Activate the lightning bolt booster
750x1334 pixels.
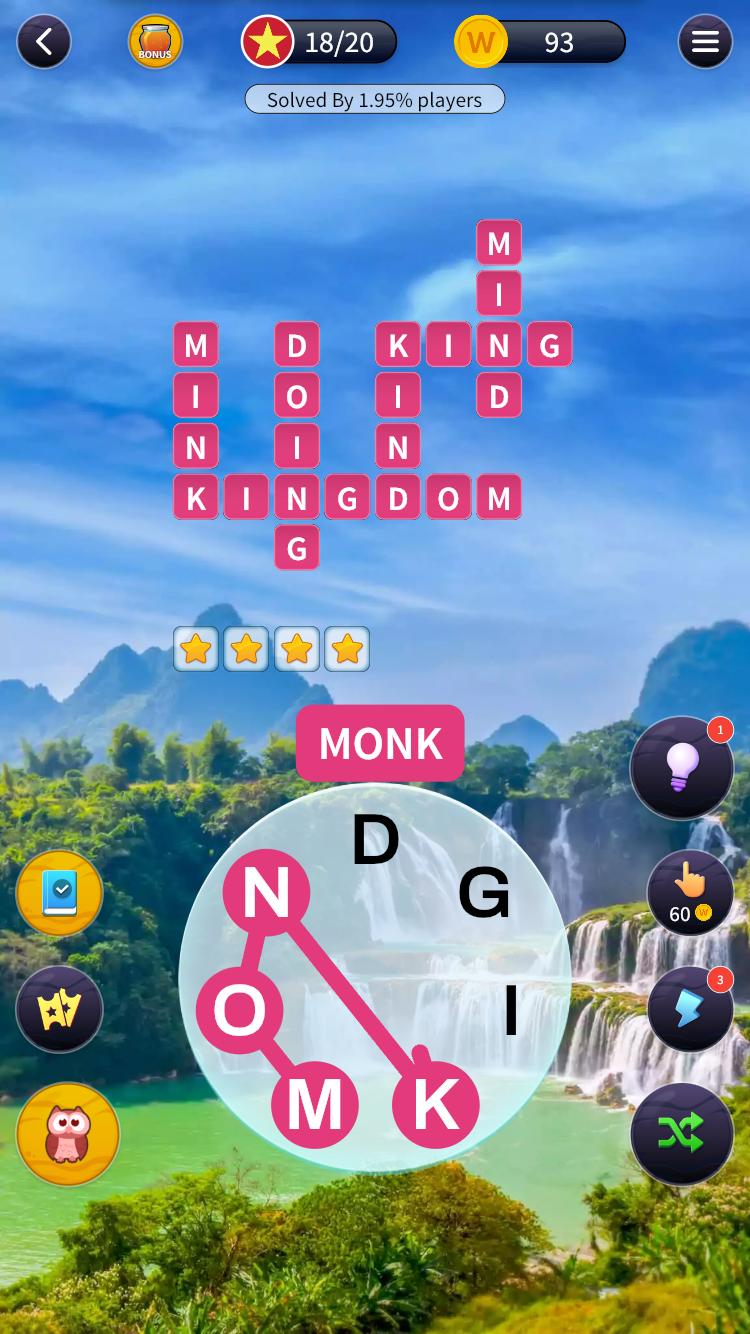(x=689, y=1009)
